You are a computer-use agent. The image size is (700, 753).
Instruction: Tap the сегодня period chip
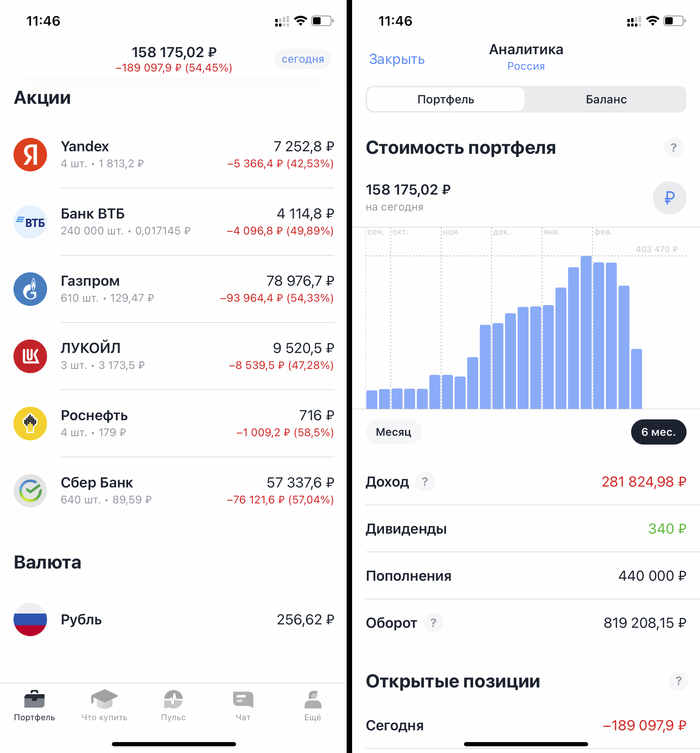coord(302,59)
